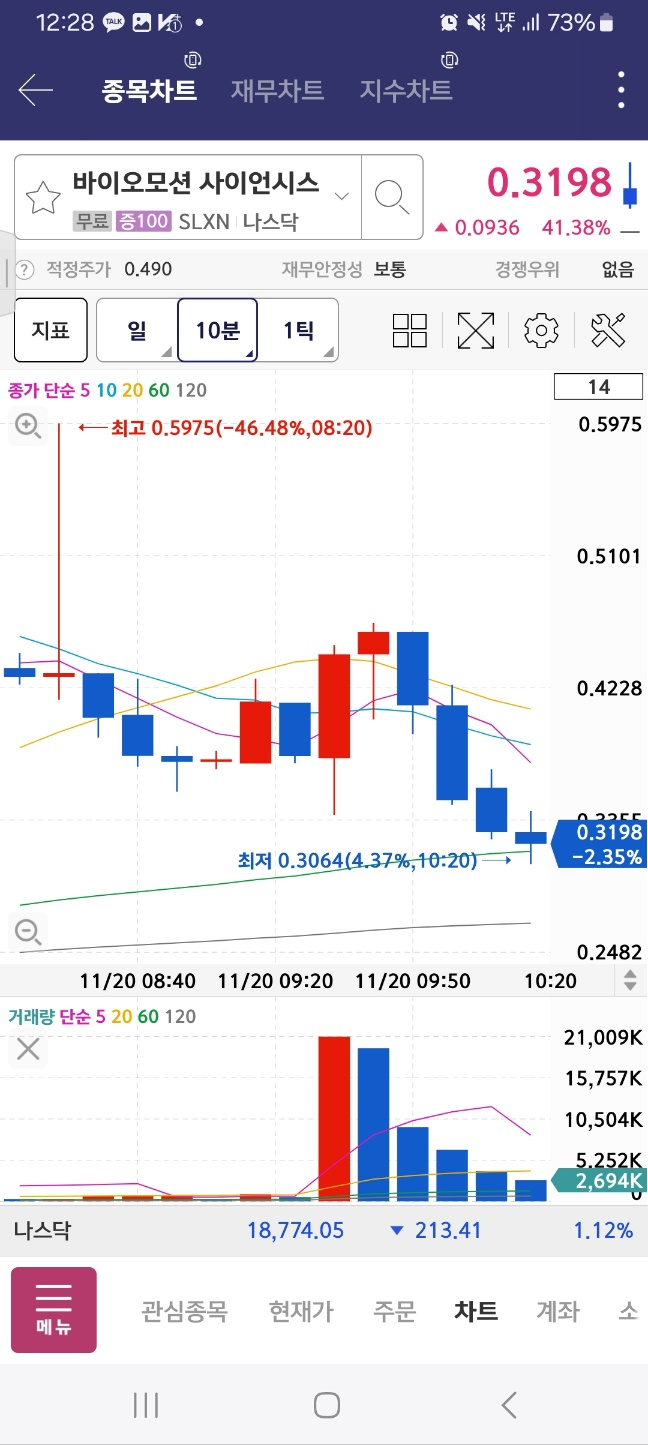Select the 일 daily interval
The height and width of the screenshot is (1445, 648).
(136, 329)
